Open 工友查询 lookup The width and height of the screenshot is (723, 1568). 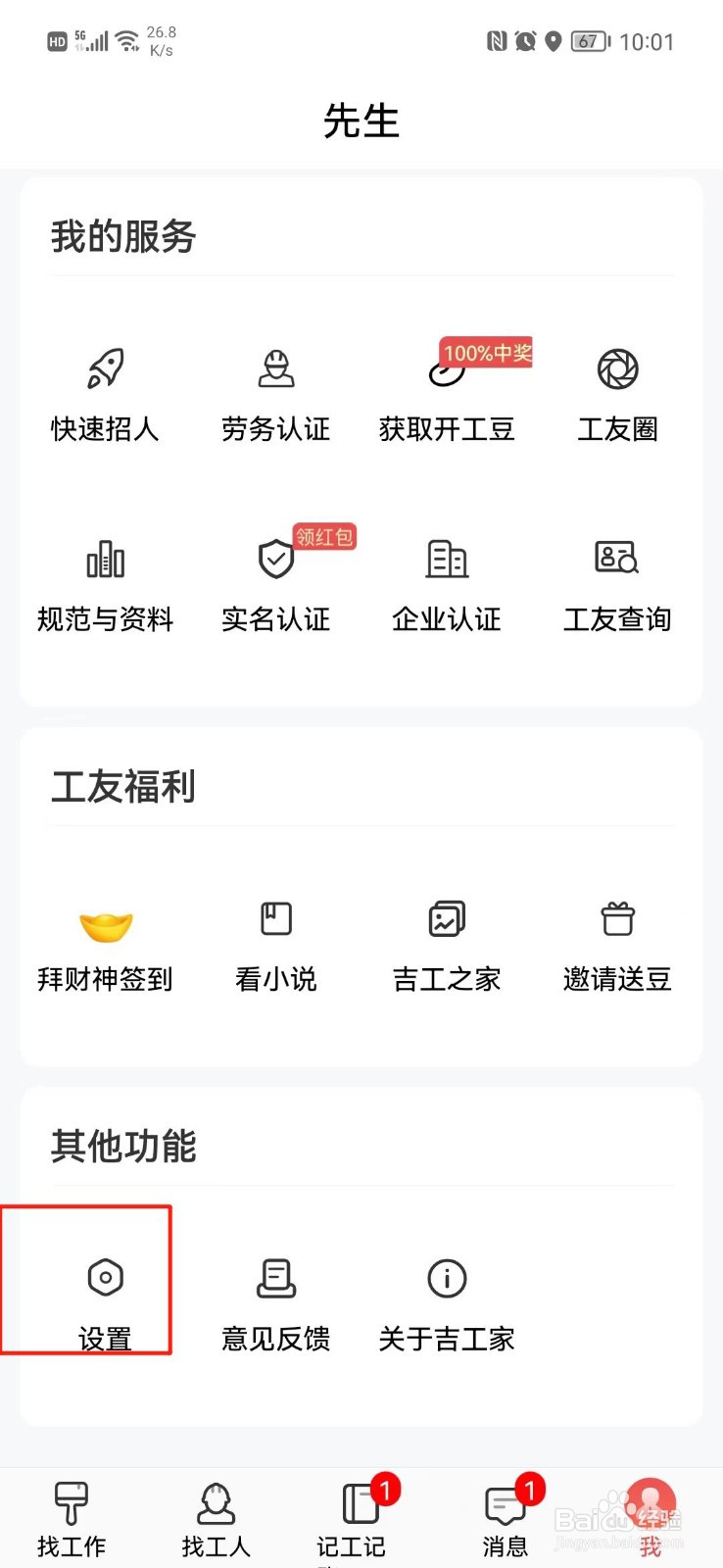[617, 584]
